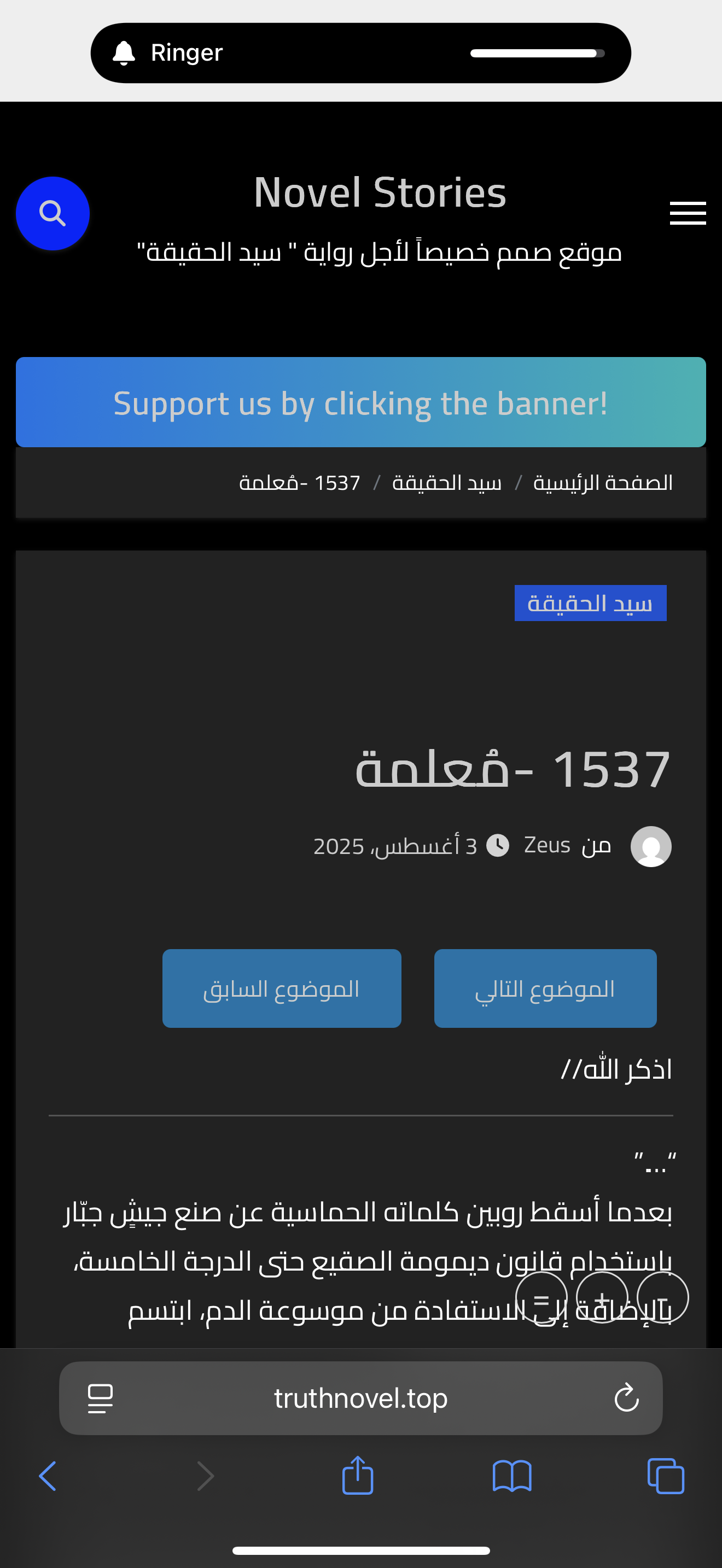
Task: Open سيد الحقيقة breadcrumb link
Action: pos(446,483)
